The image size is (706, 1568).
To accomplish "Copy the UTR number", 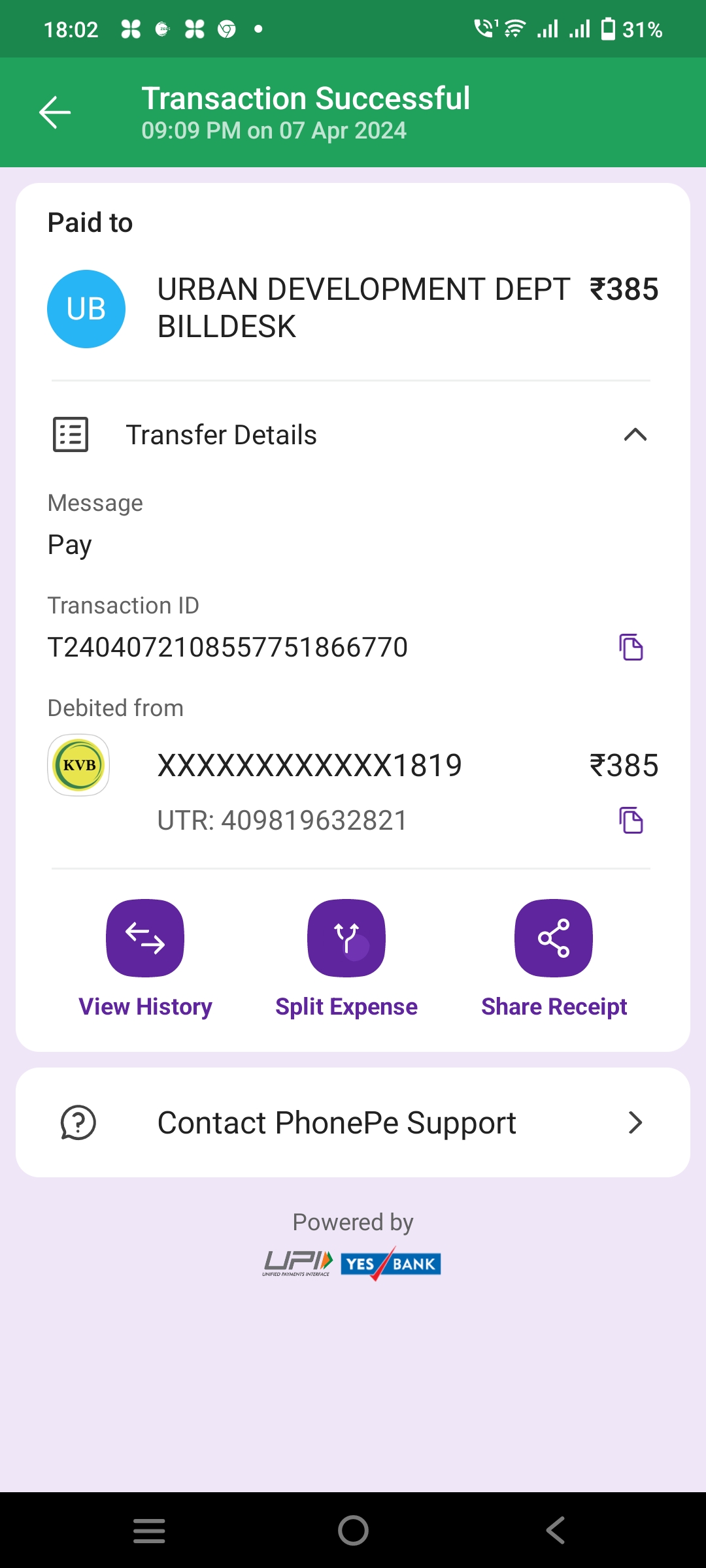I will [631, 821].
